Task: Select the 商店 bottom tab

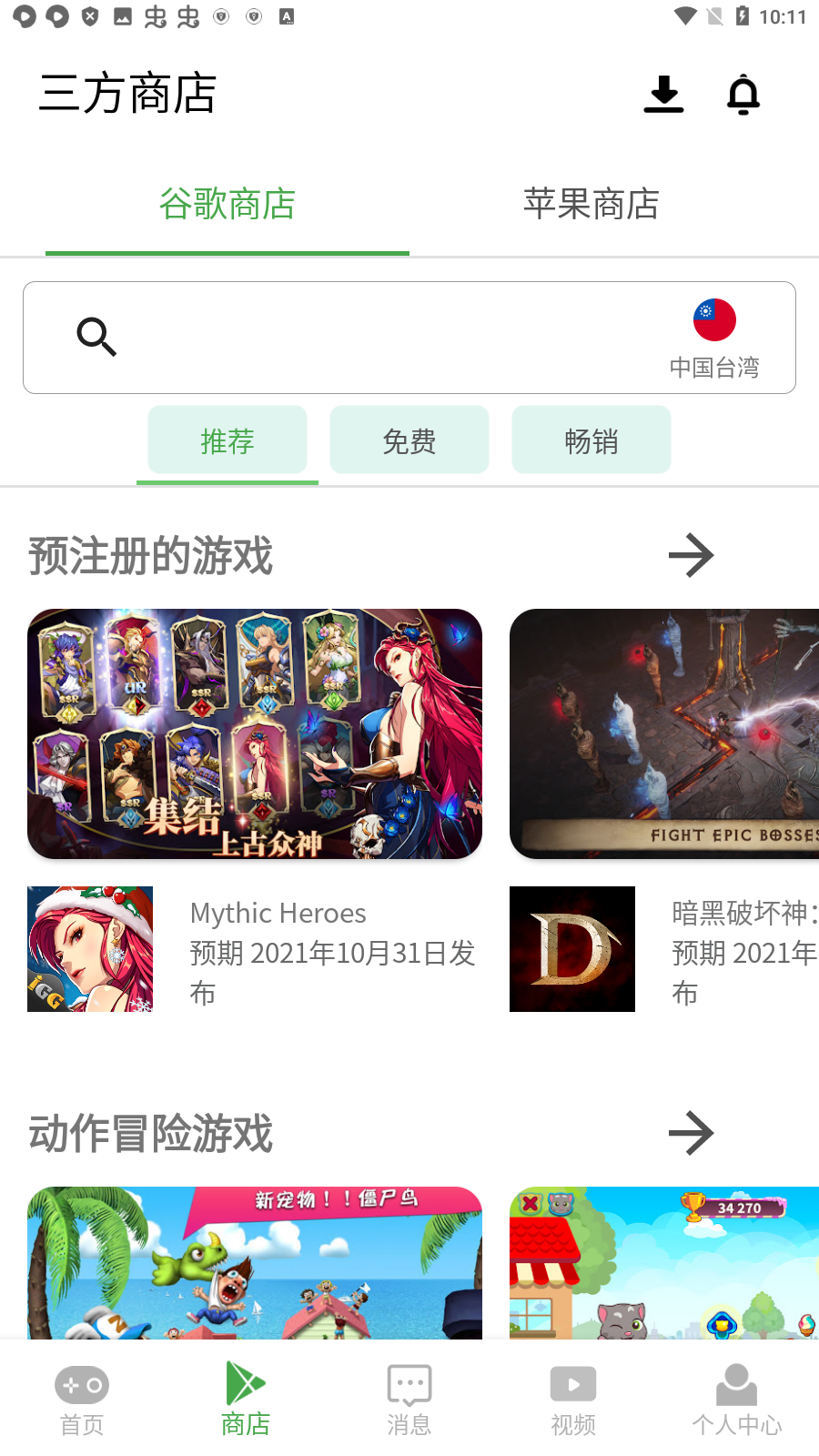Action: click(x=246, y=1400)
